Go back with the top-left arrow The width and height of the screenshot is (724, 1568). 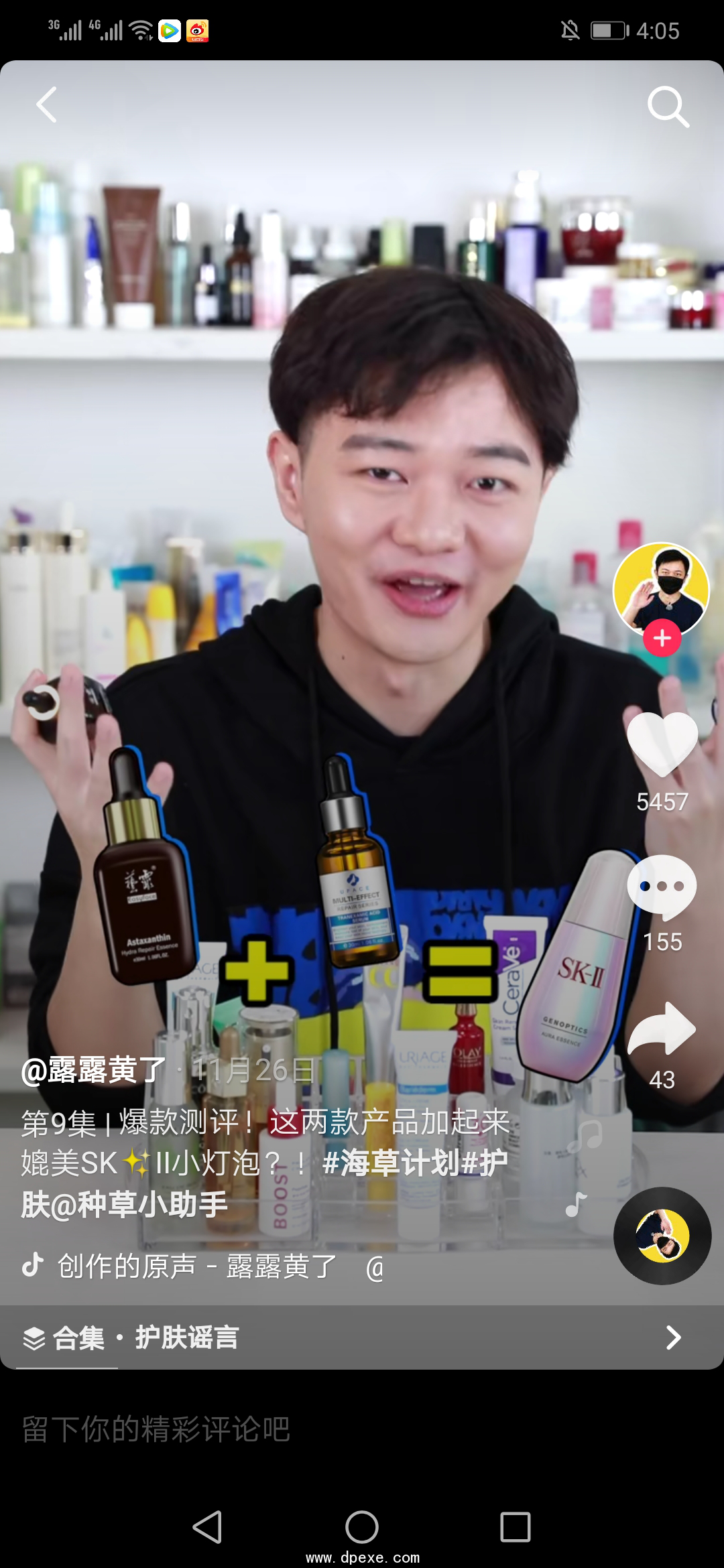tap(47, 105)
